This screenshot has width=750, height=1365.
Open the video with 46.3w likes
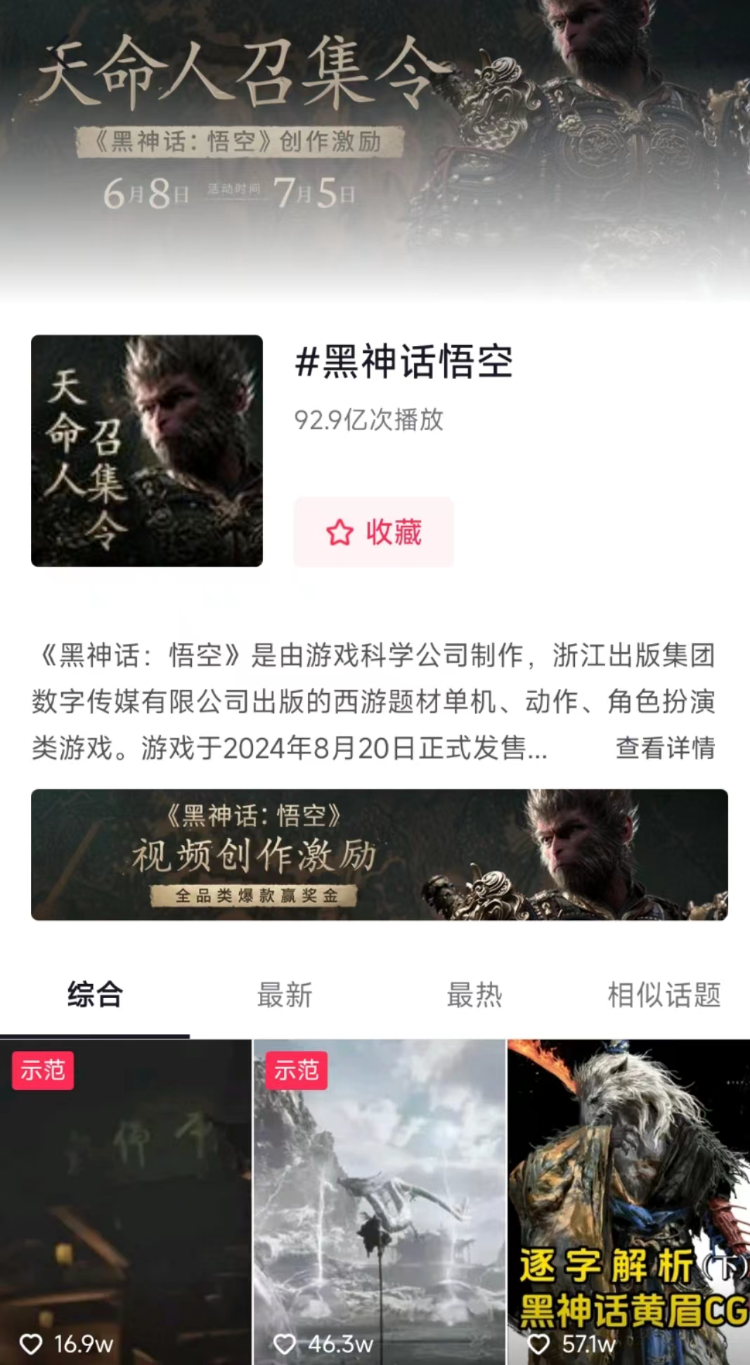pos(379,1200)
